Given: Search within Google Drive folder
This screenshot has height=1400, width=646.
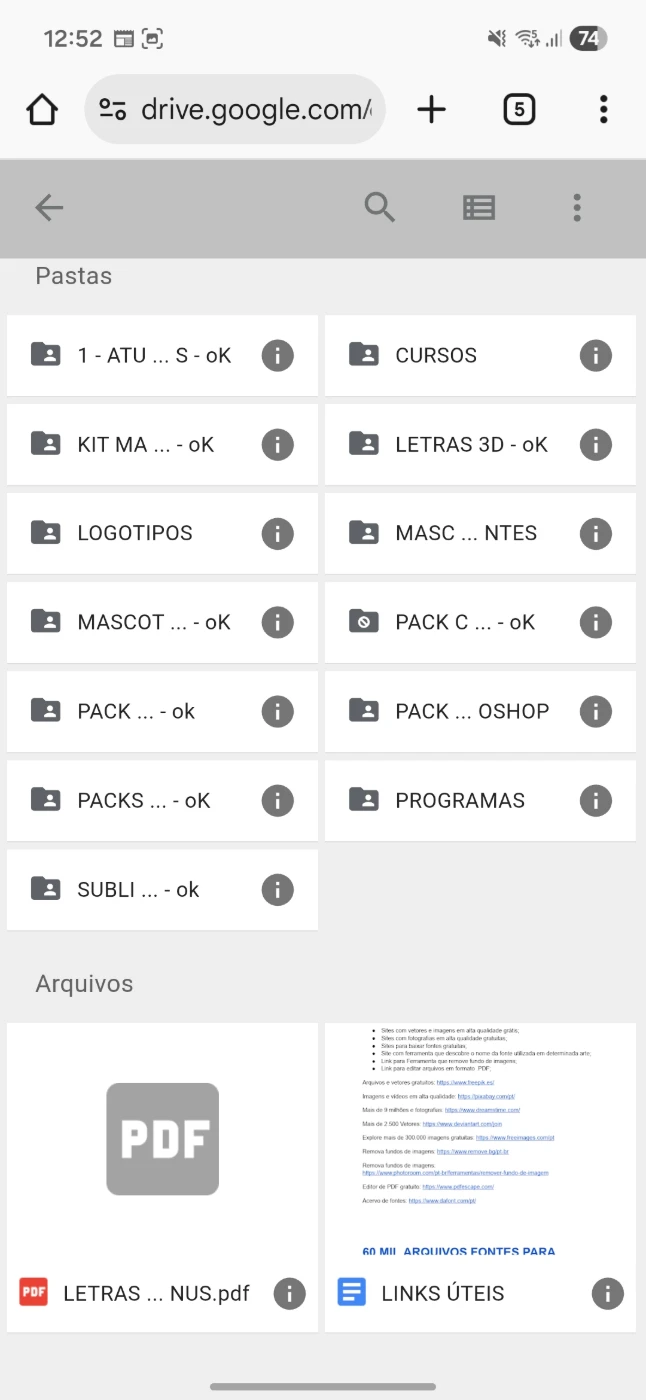Looking at the screenshot, I should click(x=380, y=208).
